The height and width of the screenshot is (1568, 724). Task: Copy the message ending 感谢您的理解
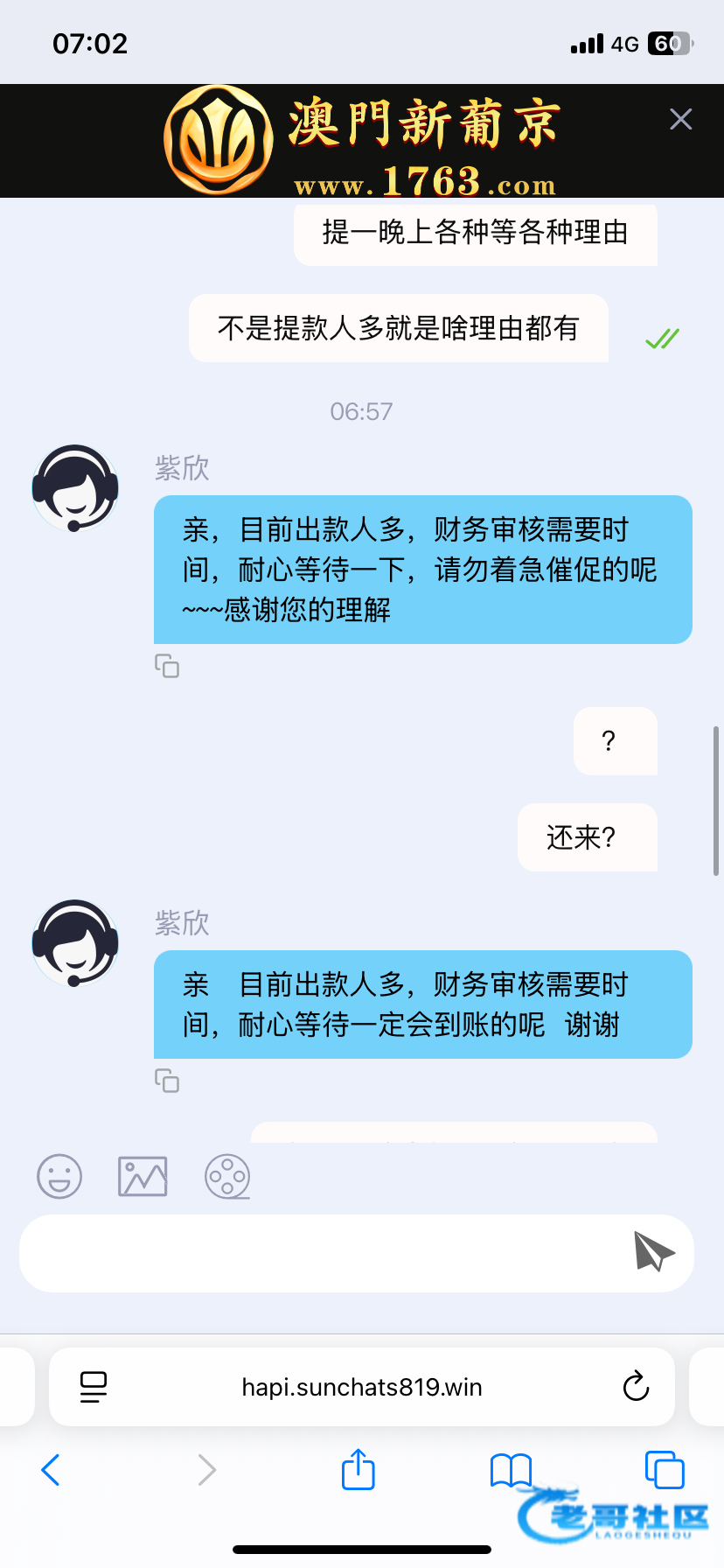[167, 667]
